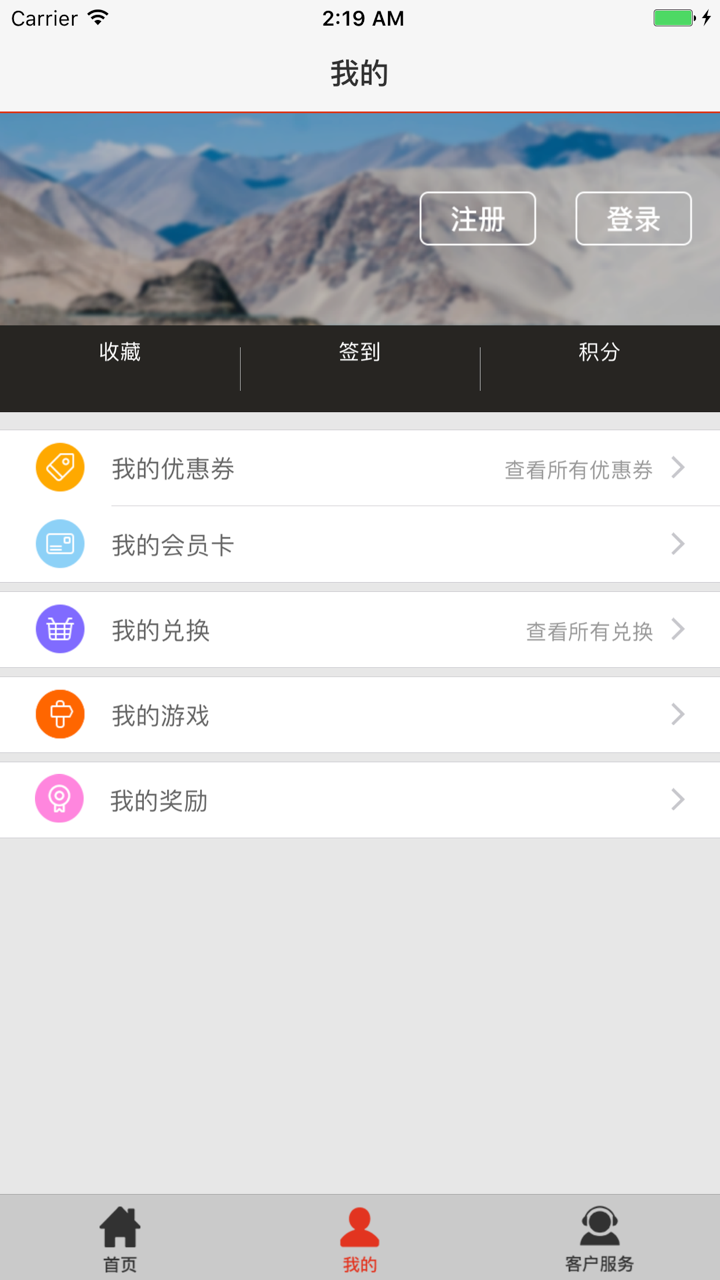Switch to the 首页 tab
The height and width of the screenshot is (1280, 720).
pos(119,1238)
